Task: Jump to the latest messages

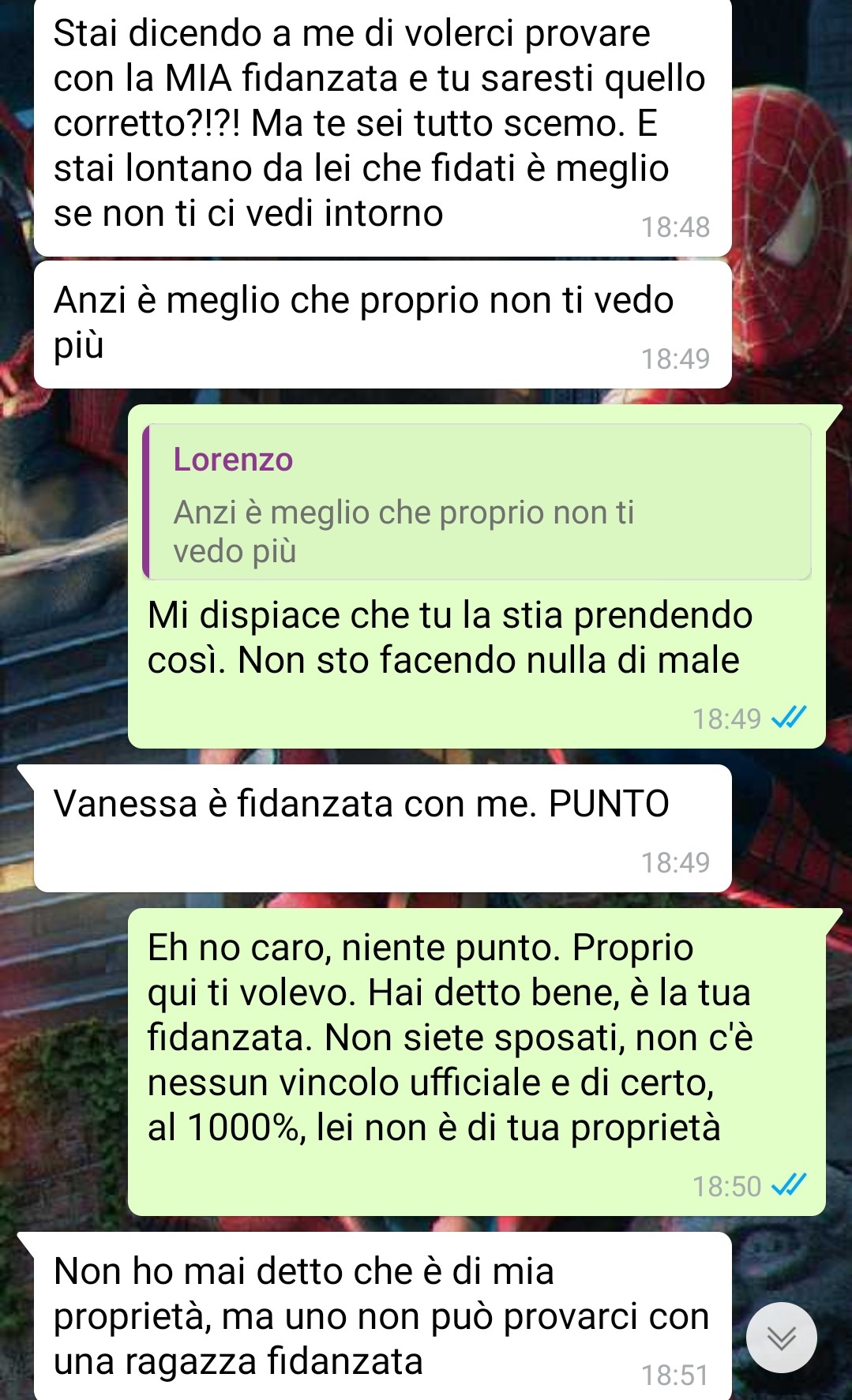Action: coord(781,1338)
